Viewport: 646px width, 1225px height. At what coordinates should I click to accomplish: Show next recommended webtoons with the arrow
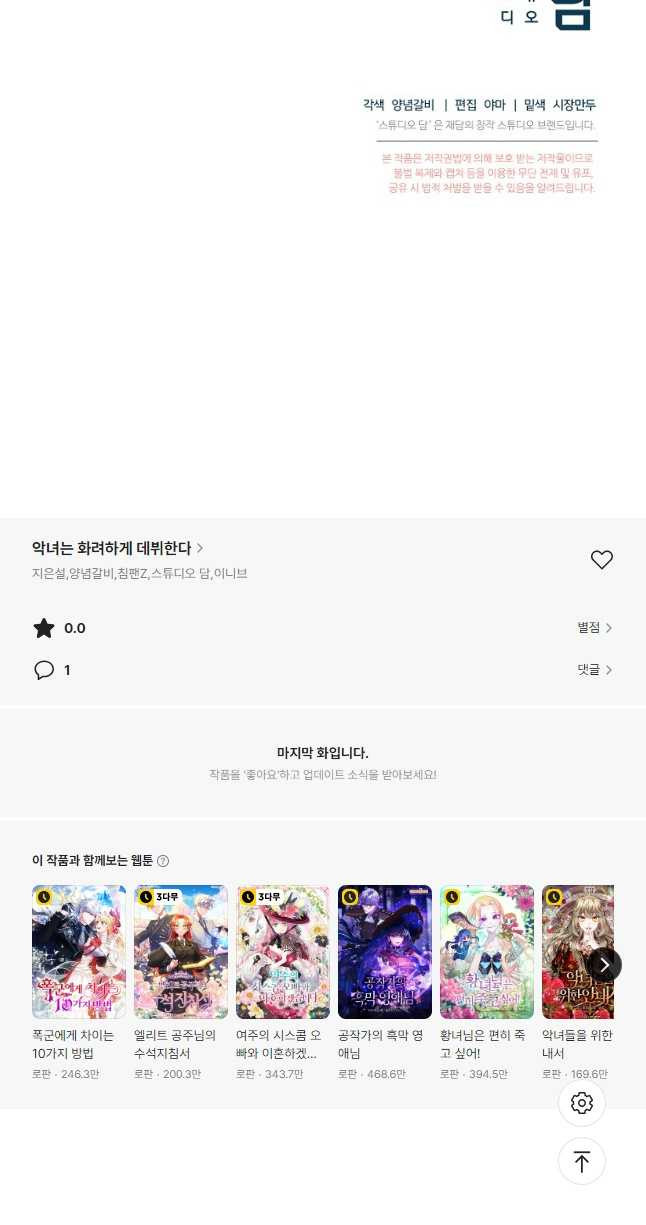[604, 965]
